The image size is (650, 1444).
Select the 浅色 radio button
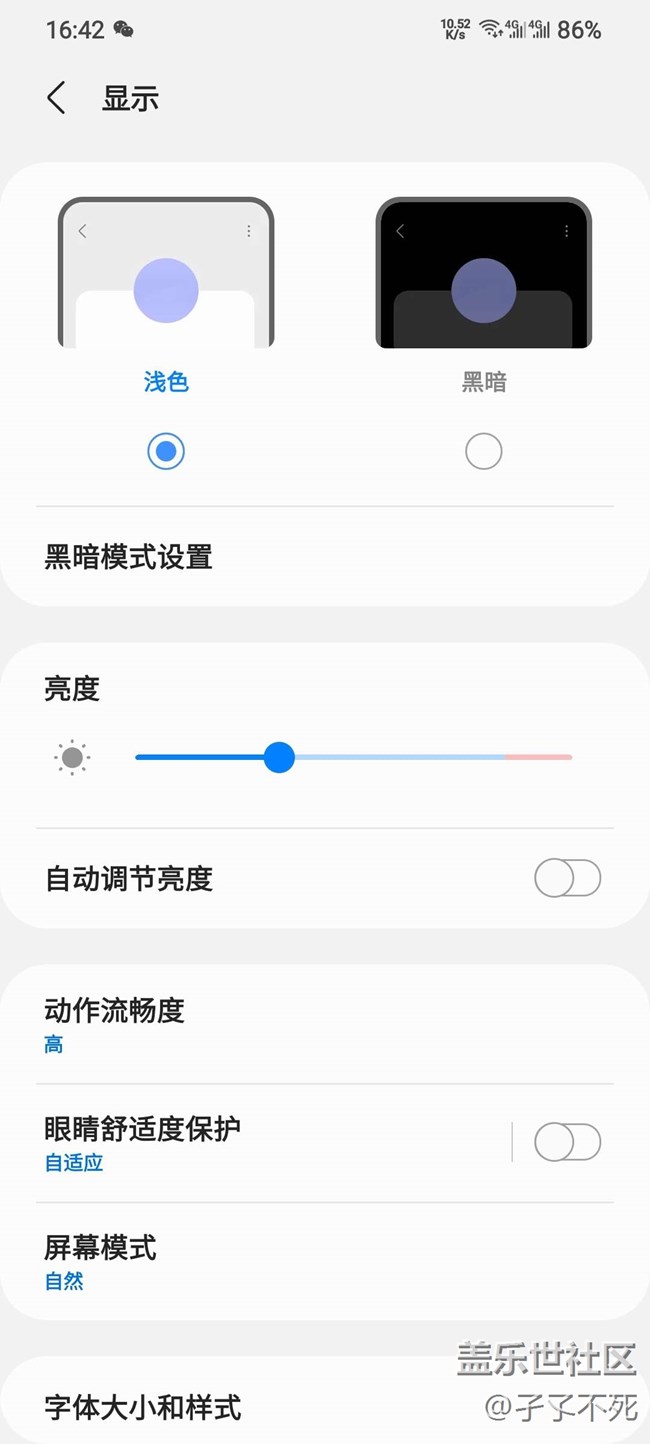[166, 452]
